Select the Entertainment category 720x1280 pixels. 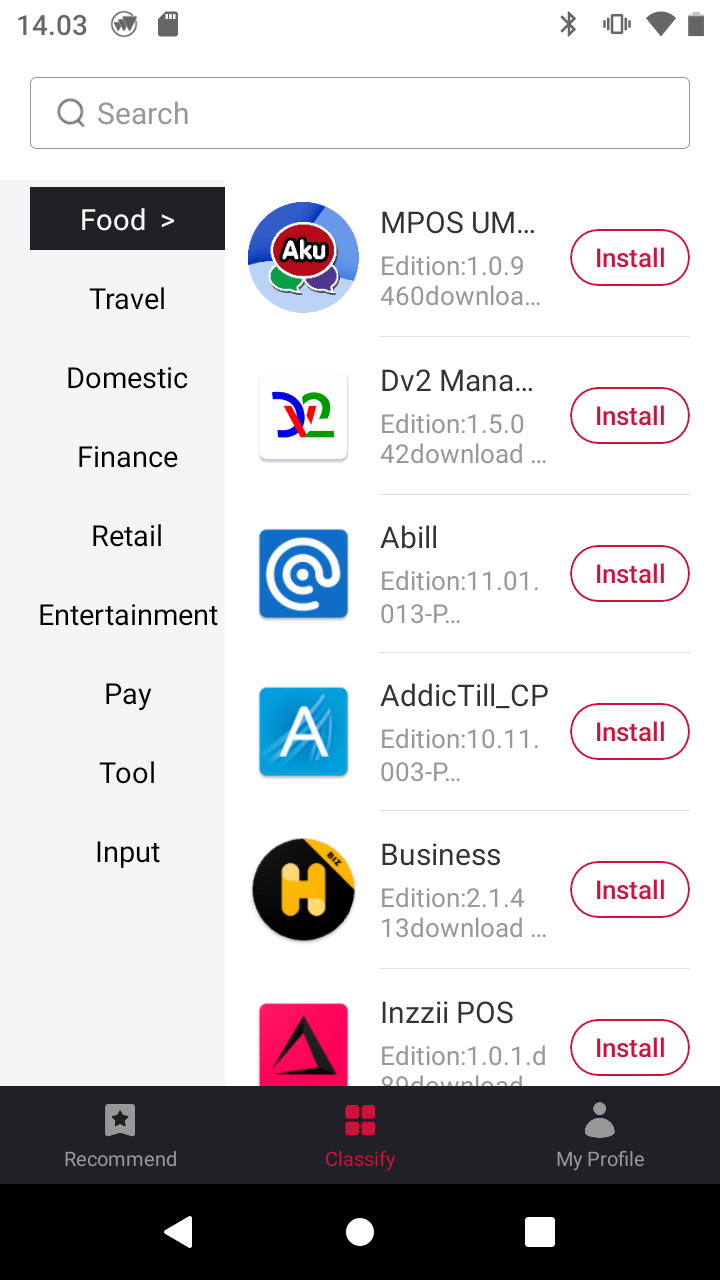127,615
